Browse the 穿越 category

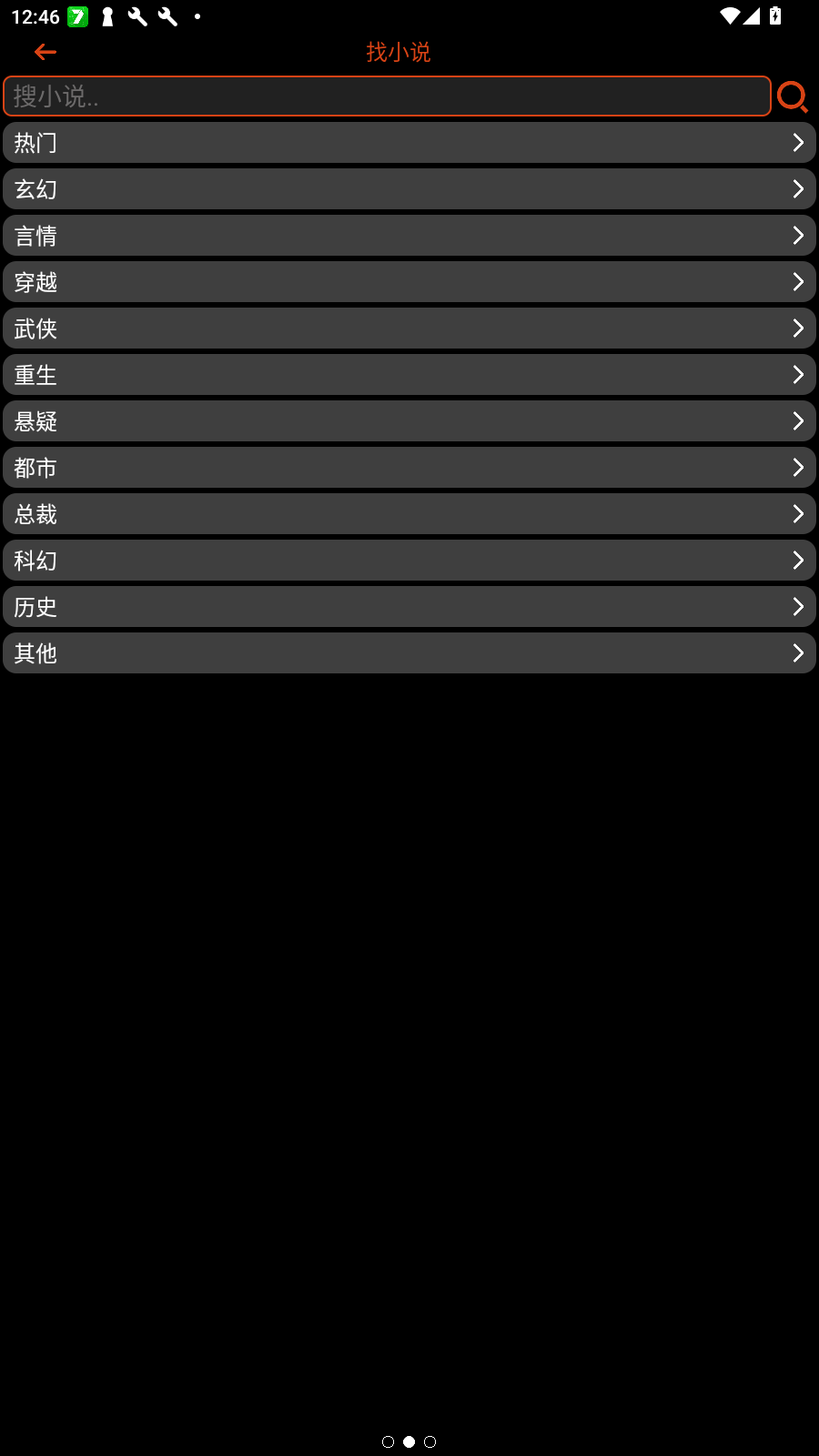tap(409, 282)
